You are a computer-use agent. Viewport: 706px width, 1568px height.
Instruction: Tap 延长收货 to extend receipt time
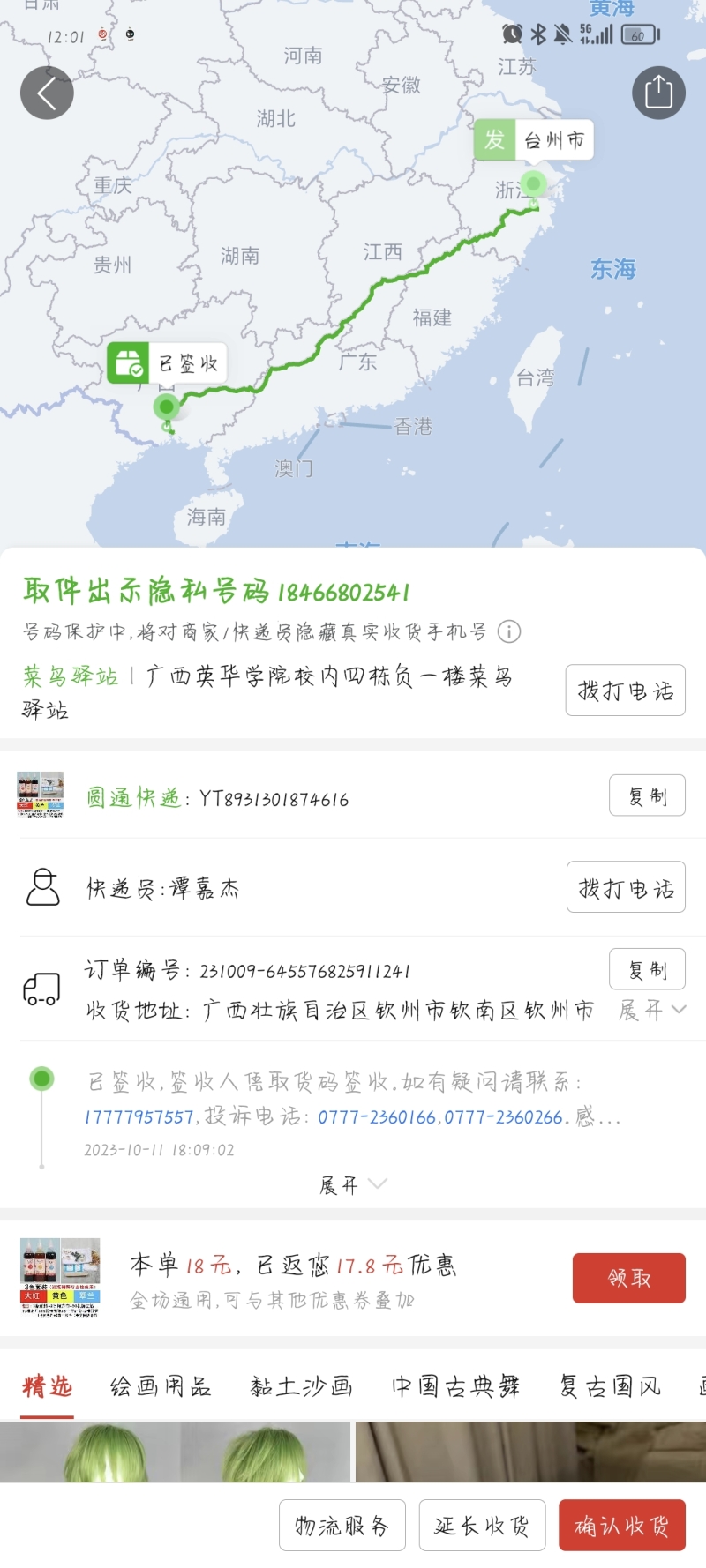[482, 1525]
